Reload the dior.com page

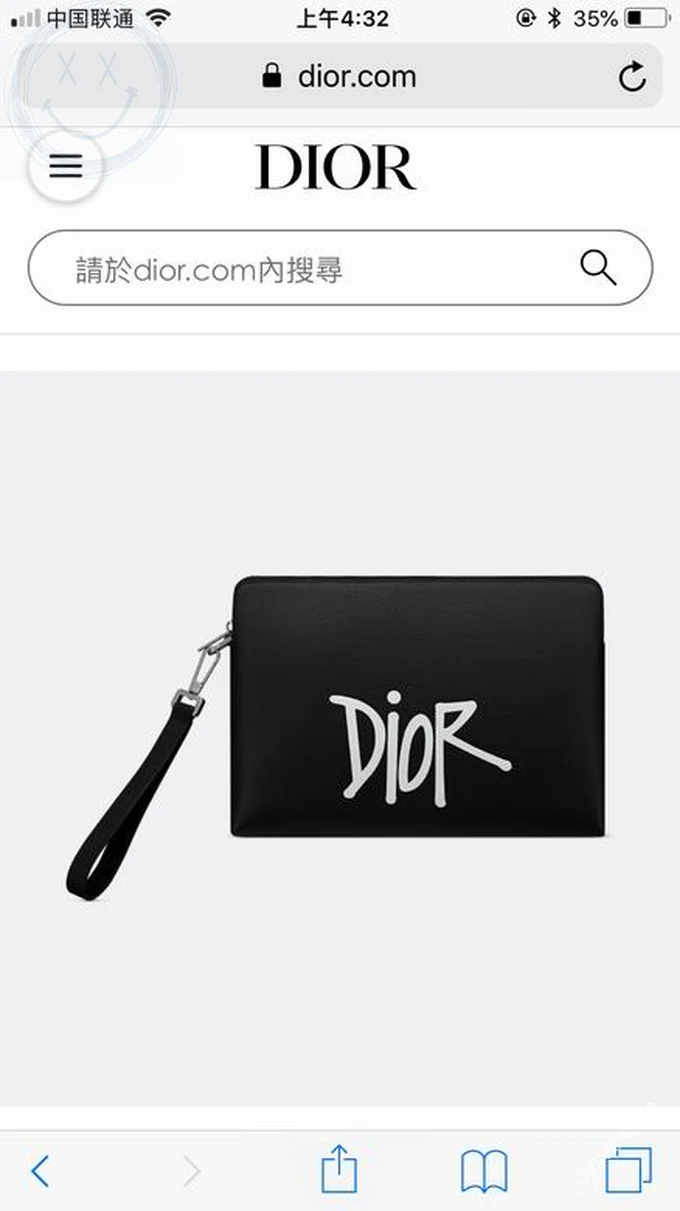pyautogui.click(x=632, y=77)
